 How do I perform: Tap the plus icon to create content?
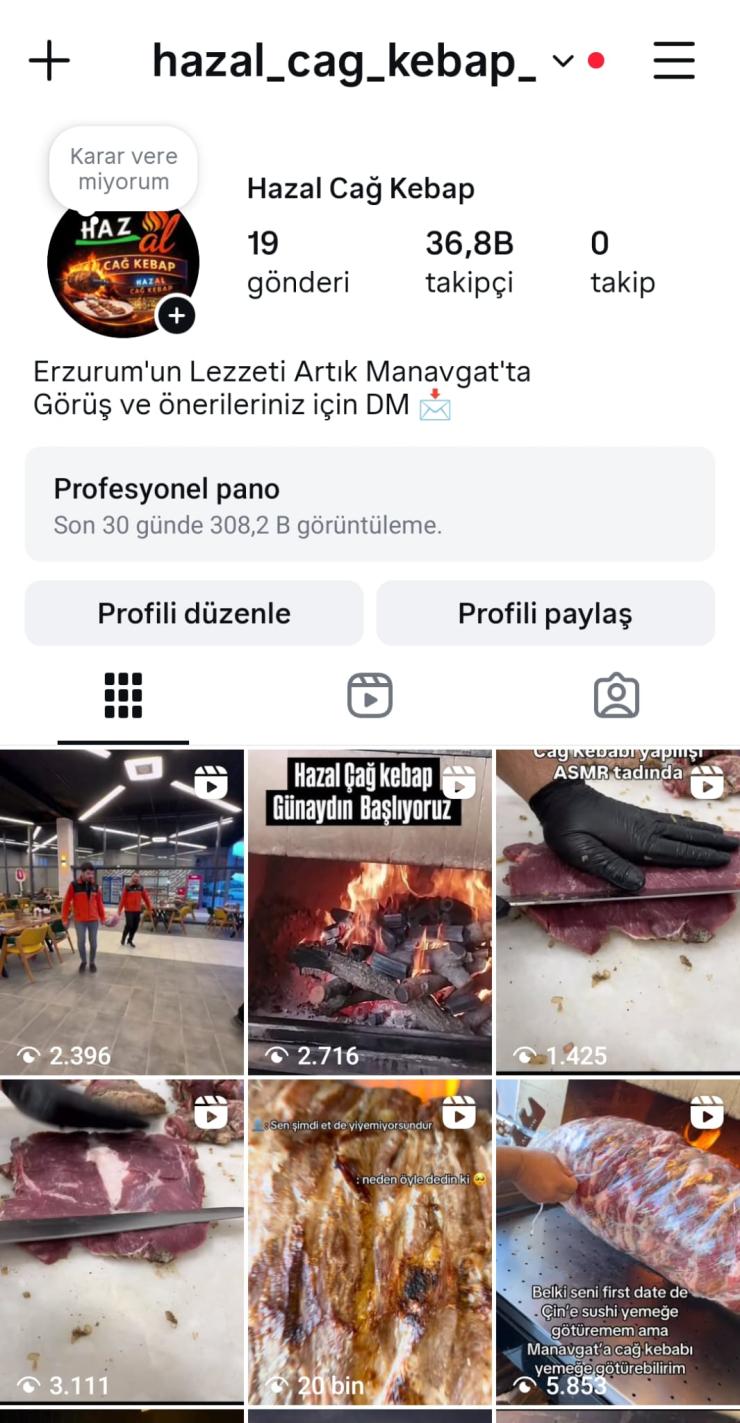tap(49, 61)
